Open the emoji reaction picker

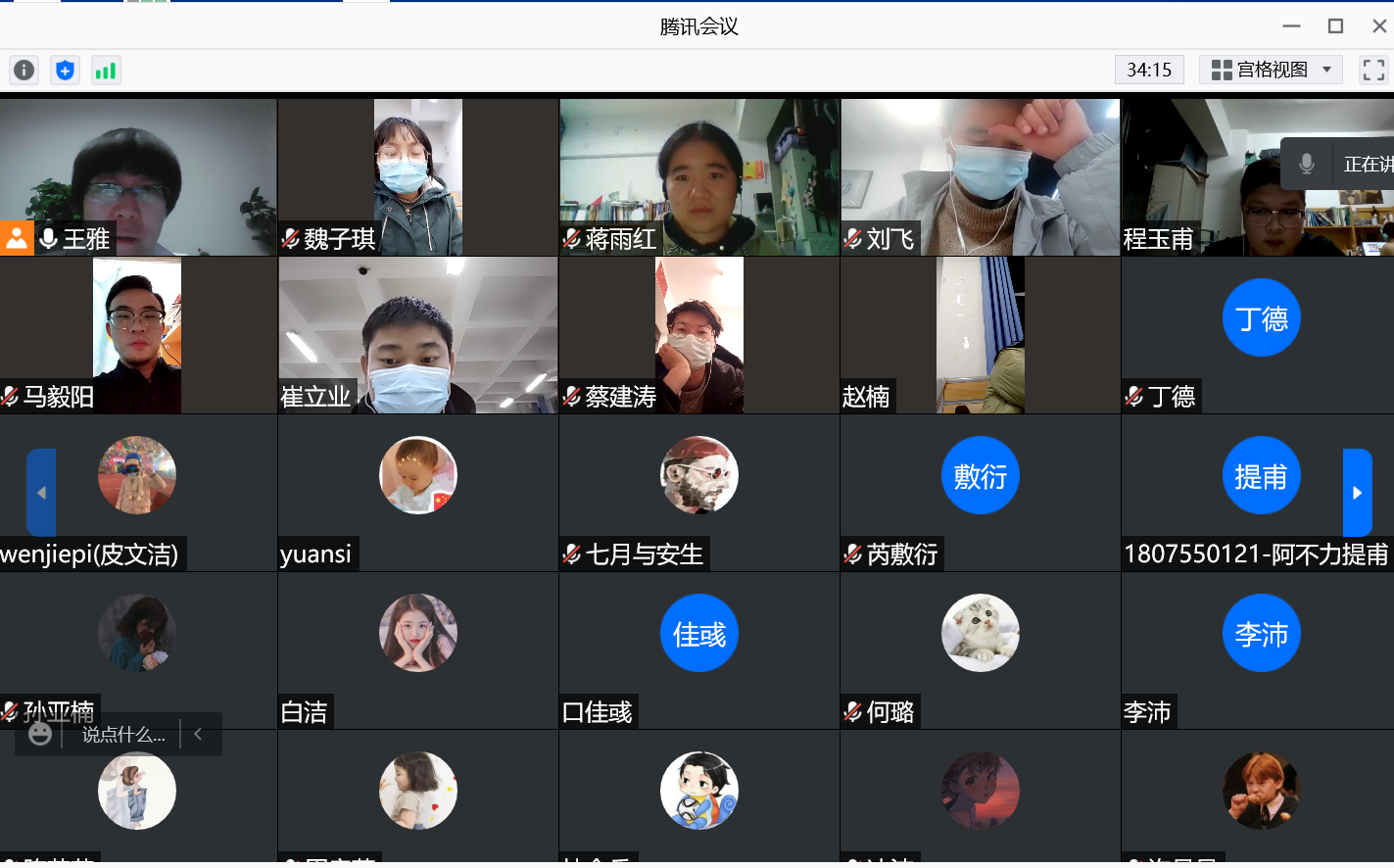pos(40,734)
